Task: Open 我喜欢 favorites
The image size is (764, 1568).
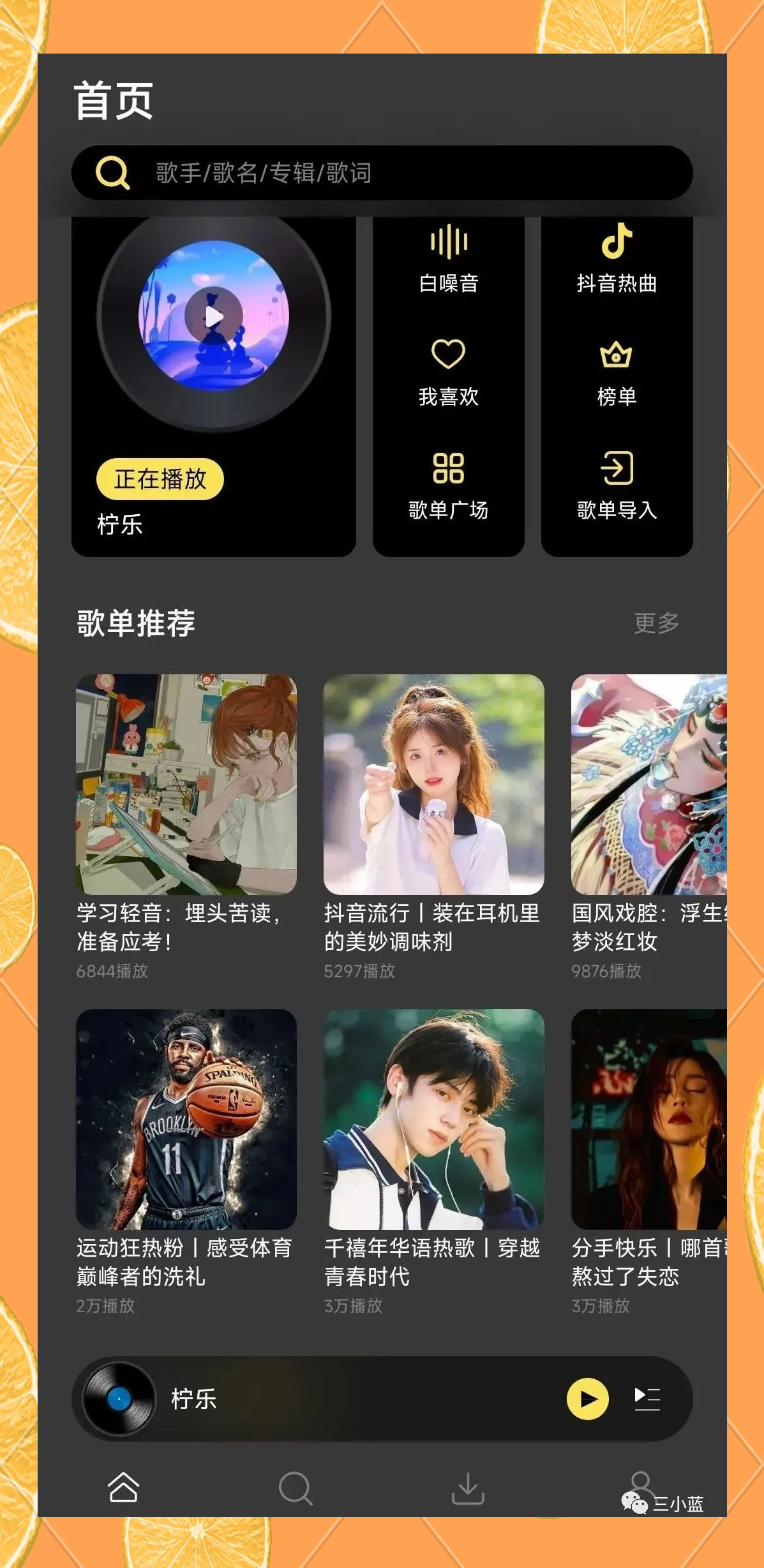Action: pyautogui.click(x=449, y=373)
